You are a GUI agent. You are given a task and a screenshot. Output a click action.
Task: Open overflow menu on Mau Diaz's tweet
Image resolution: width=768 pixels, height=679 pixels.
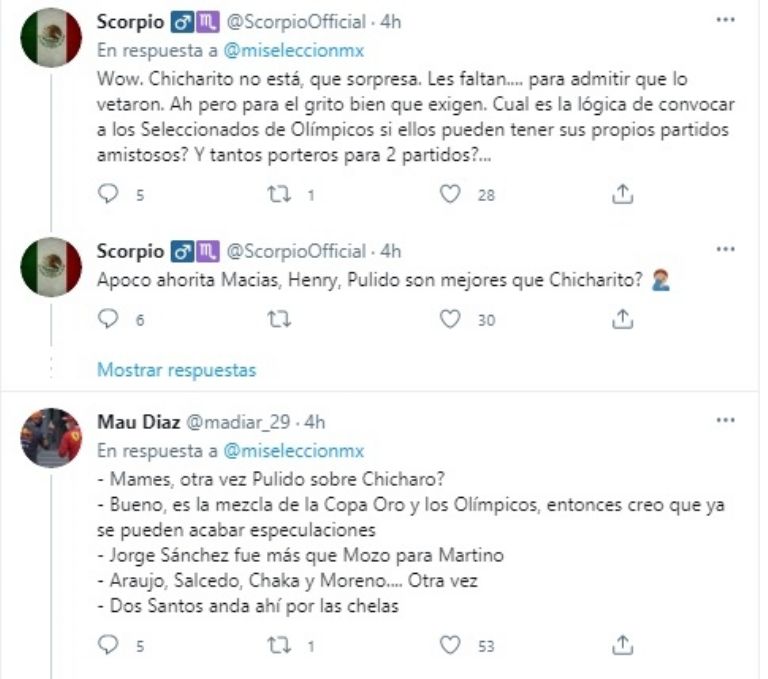click(725, 421)
